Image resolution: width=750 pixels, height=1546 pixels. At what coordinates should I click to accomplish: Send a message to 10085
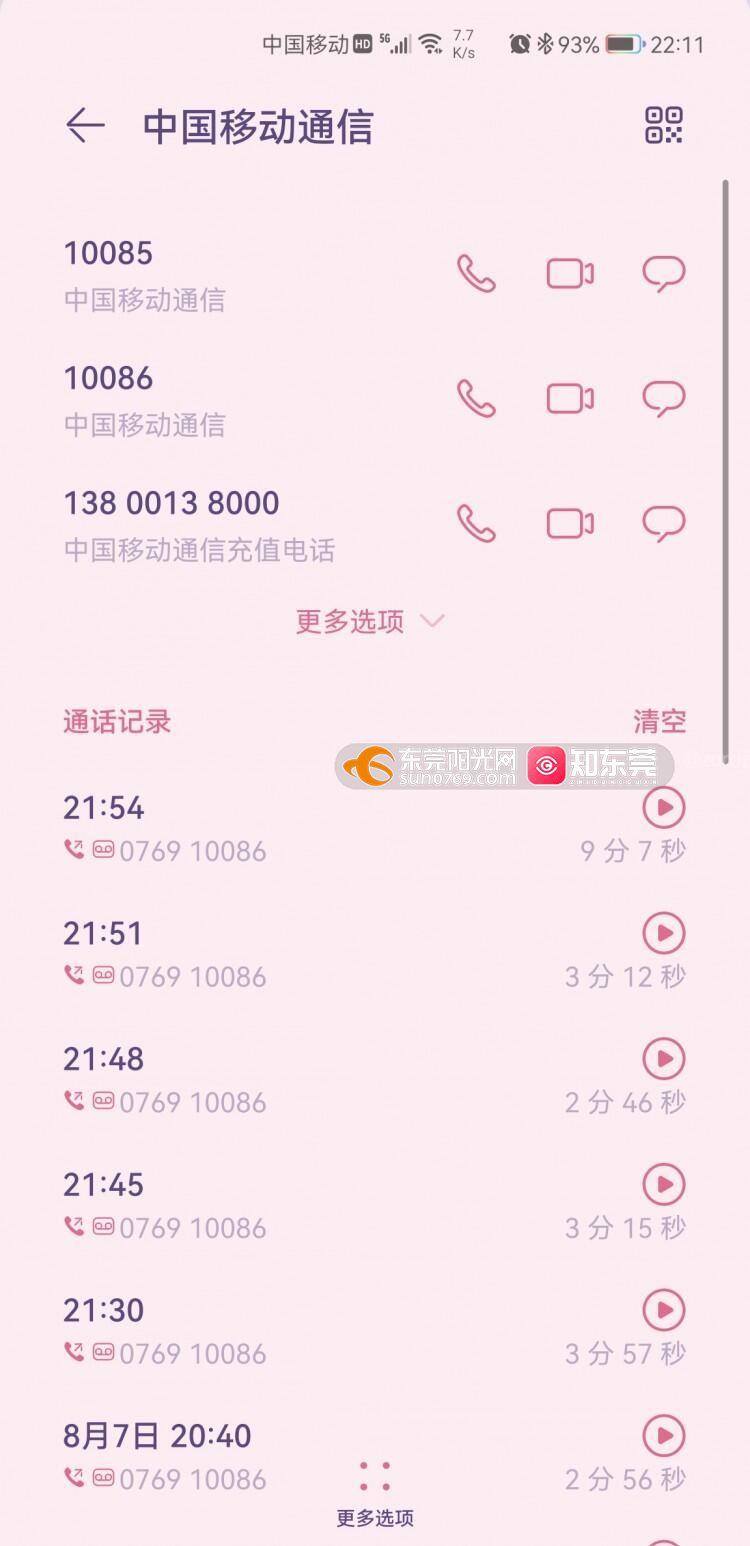click(663, 273)
